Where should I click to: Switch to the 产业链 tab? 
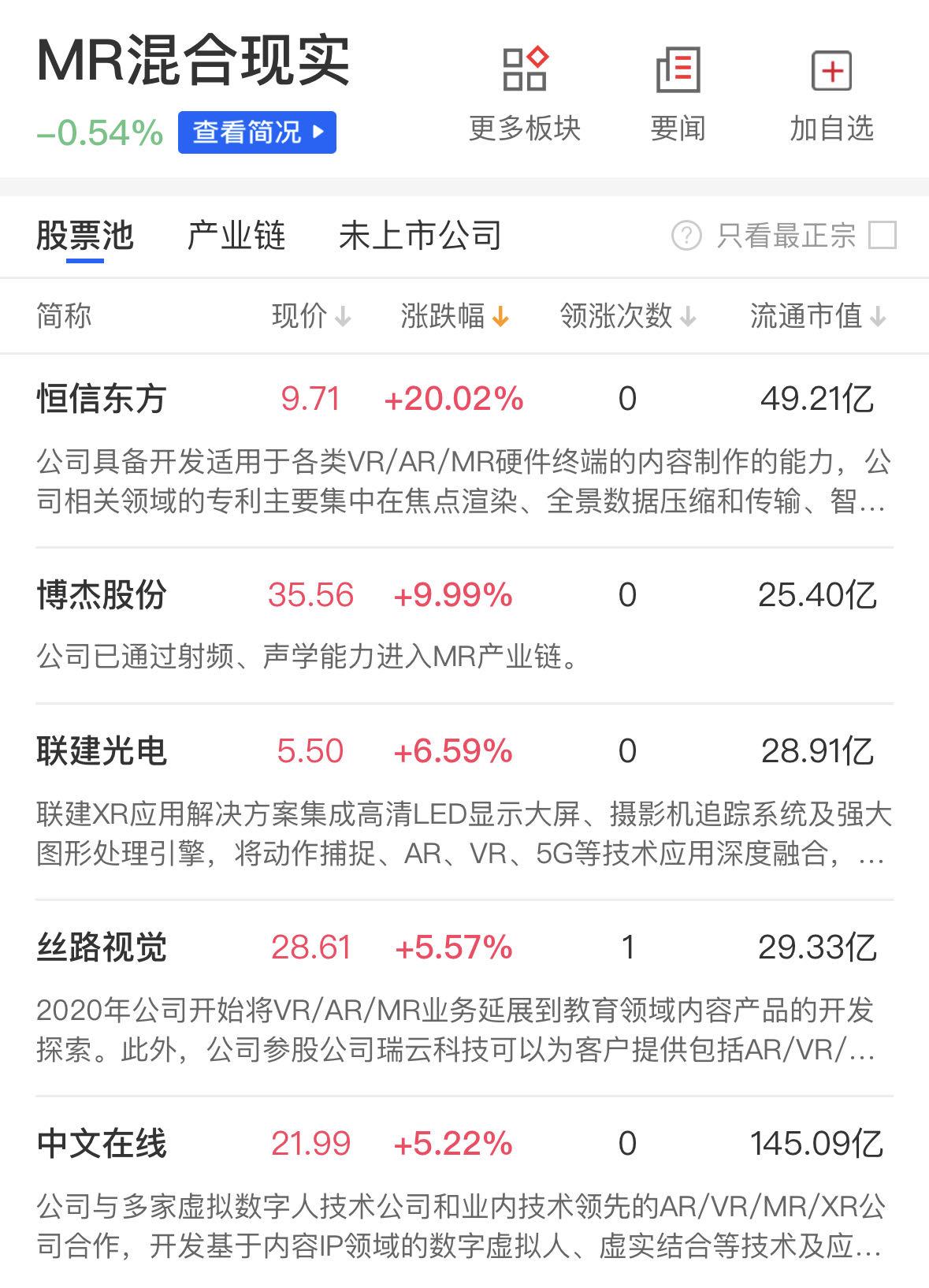236,236
